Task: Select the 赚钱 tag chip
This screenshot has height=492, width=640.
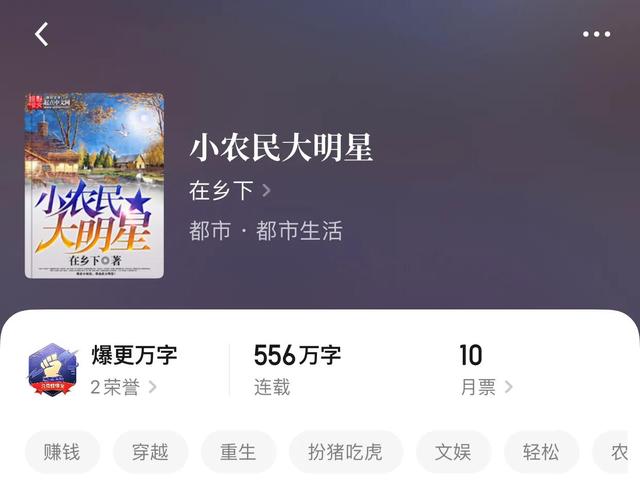Action: click(62, 452)
